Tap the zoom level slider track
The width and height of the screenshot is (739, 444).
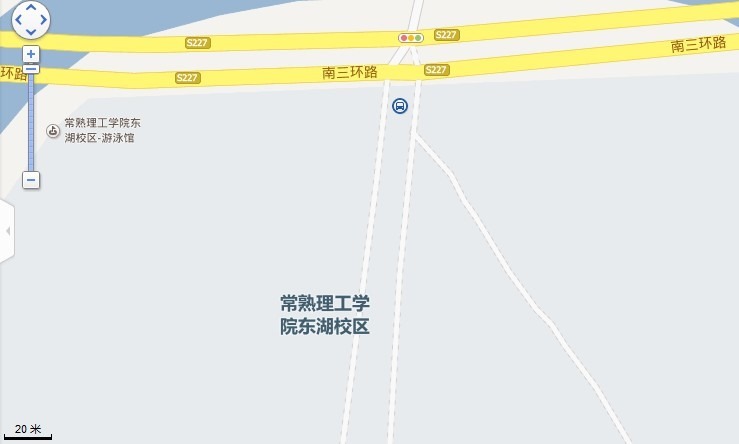click(x=31, y=120)
